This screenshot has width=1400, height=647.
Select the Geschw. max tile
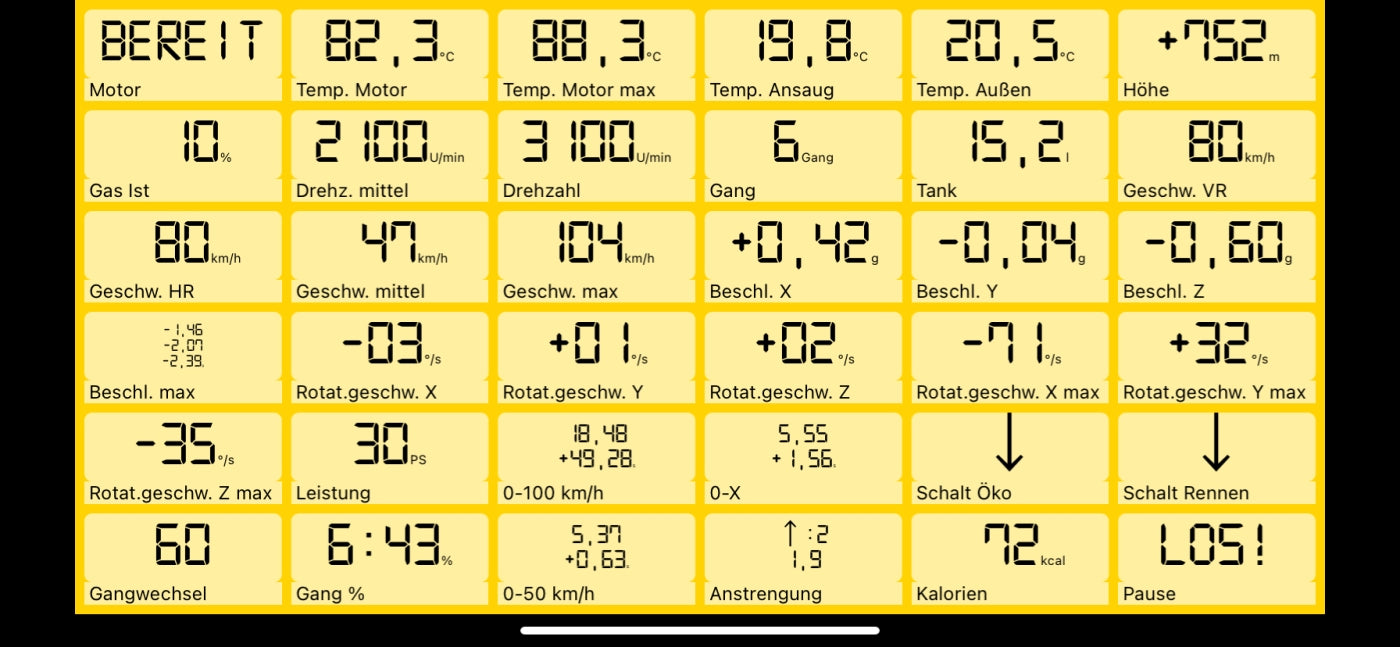[596, 256]
